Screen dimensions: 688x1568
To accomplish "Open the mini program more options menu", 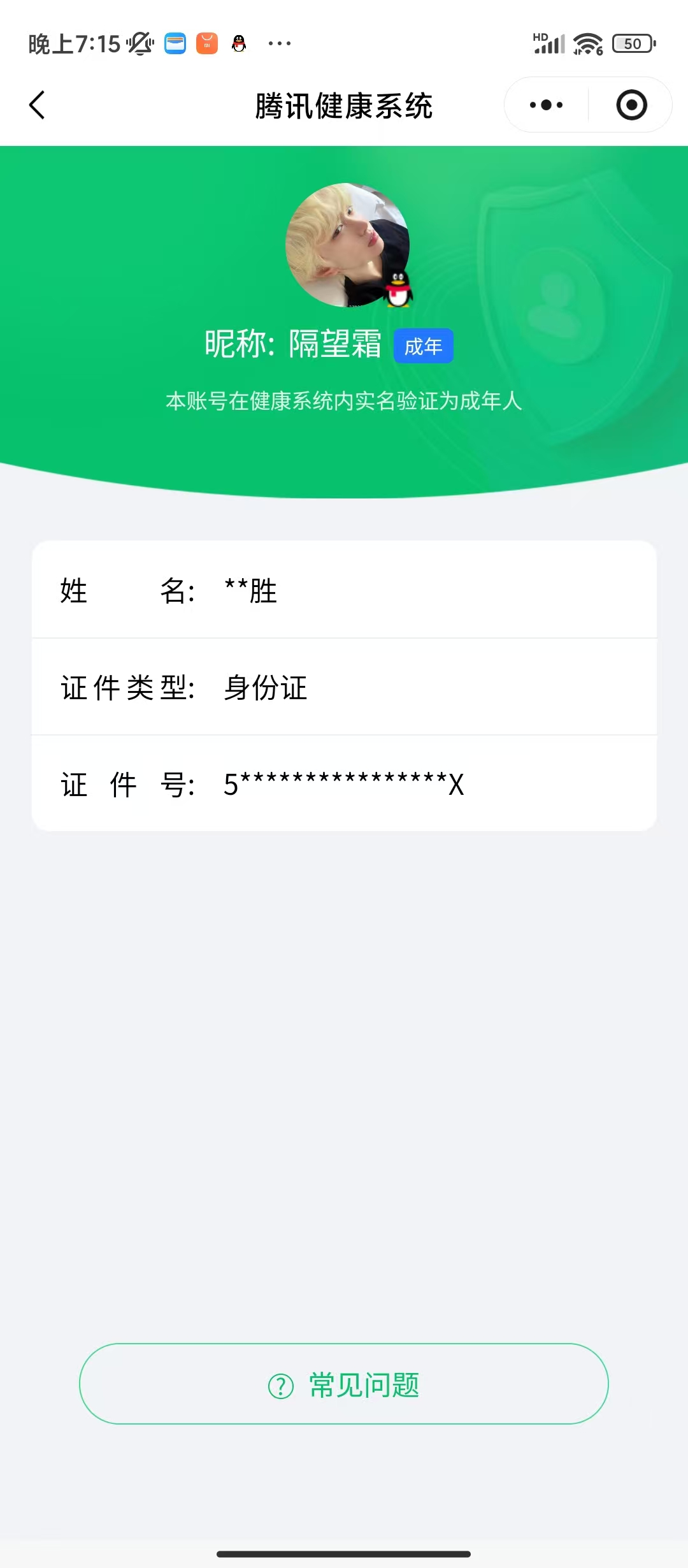I will click(547, 105).
